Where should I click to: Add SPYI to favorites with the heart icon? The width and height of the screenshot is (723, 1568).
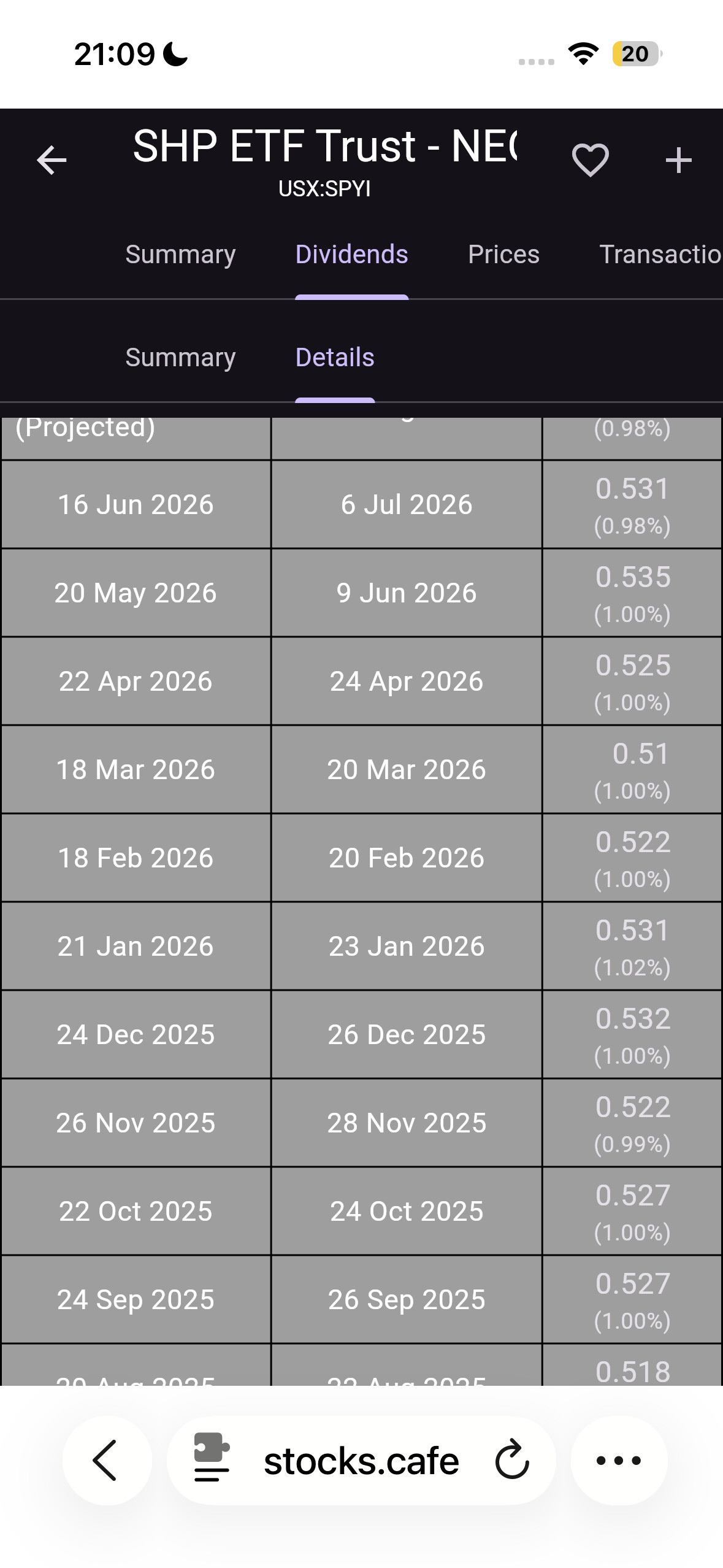(590, 161)
